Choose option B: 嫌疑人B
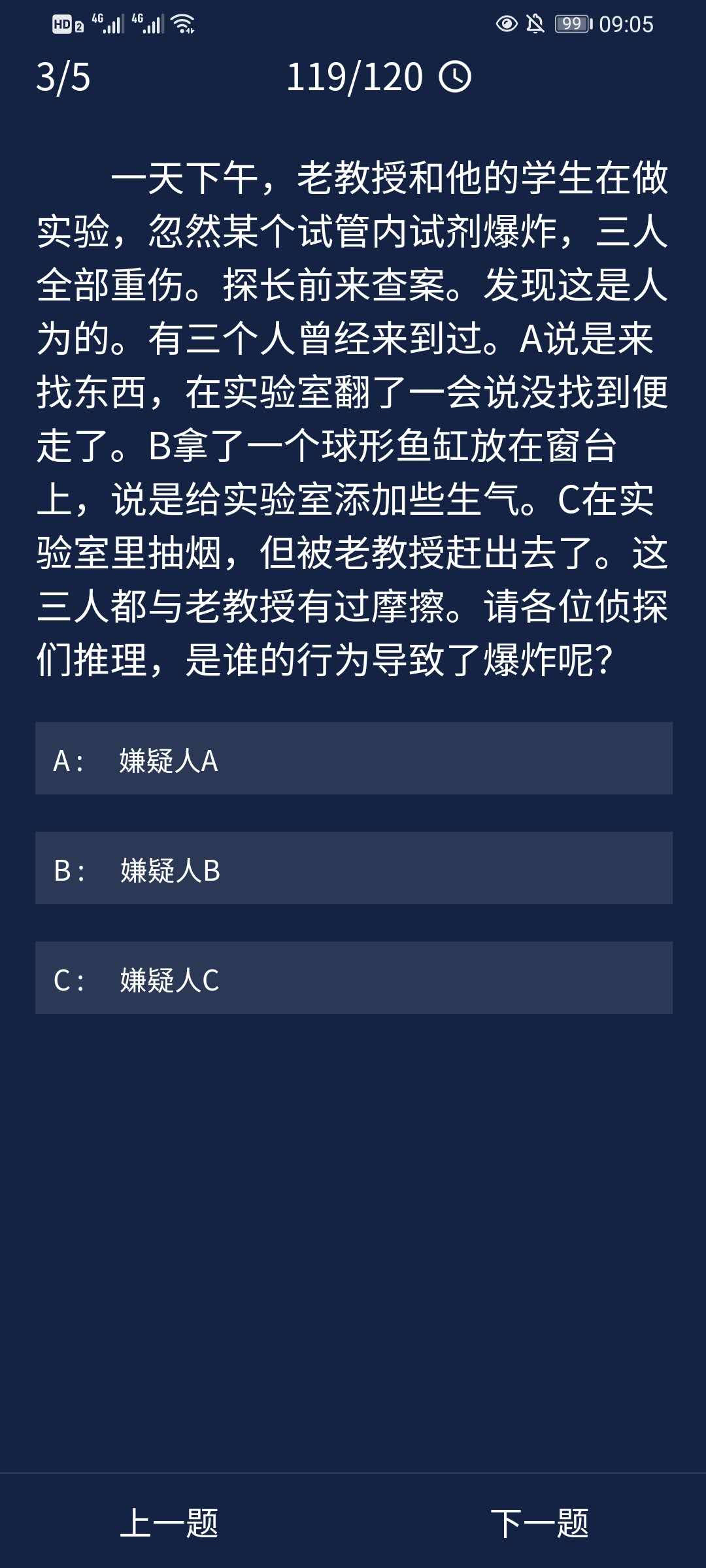Image resolution: width=706 pixels, height=1568 pixels. [353, 868]
